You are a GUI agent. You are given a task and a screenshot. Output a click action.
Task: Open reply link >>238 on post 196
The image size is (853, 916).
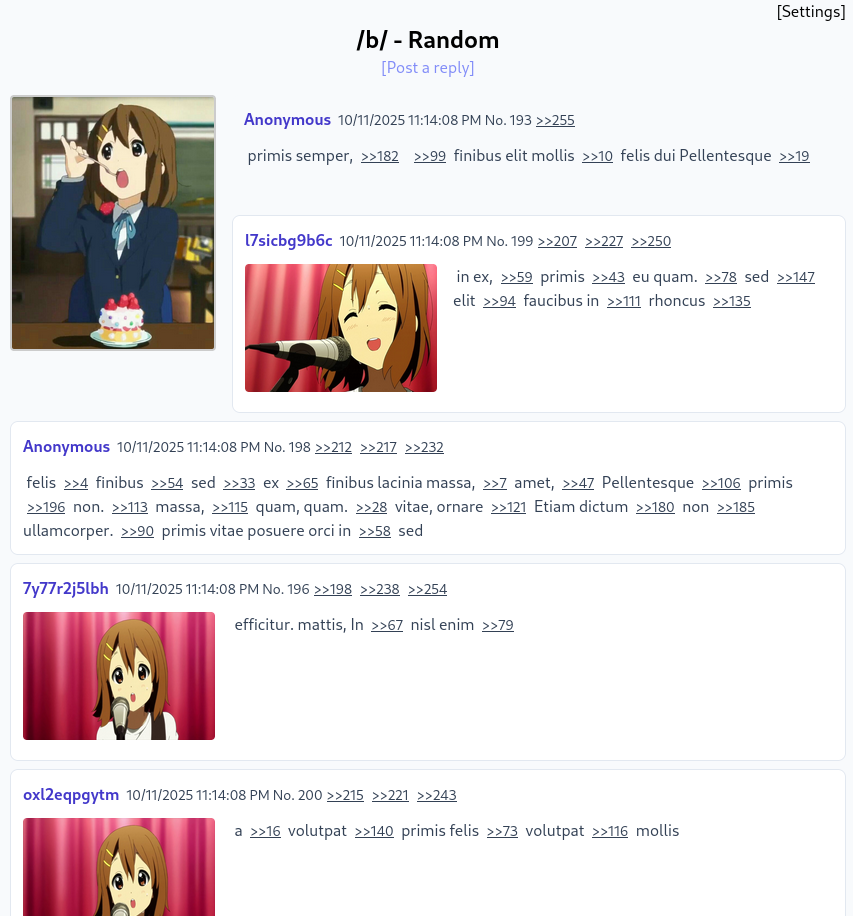(379, 589)
